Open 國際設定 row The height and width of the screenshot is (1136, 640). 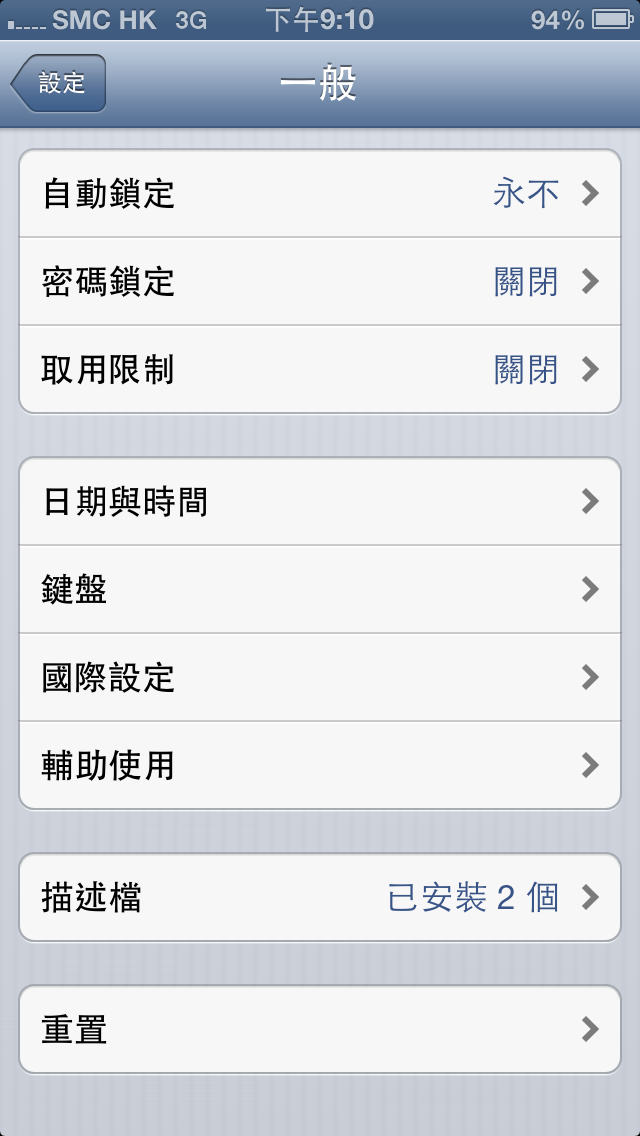pyautogui.click(x=320, y=677)
